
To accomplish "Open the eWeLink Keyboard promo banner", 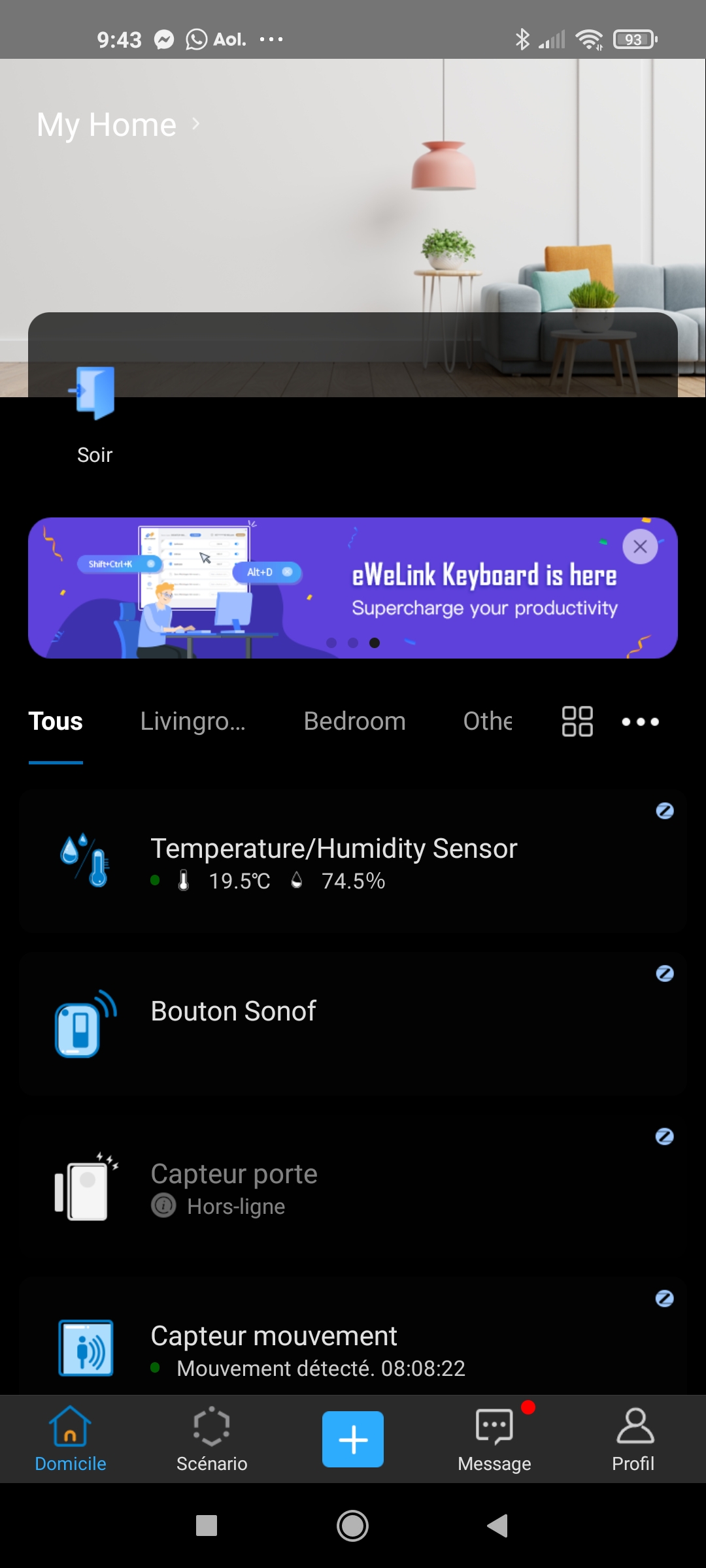I will click(353, 588).
